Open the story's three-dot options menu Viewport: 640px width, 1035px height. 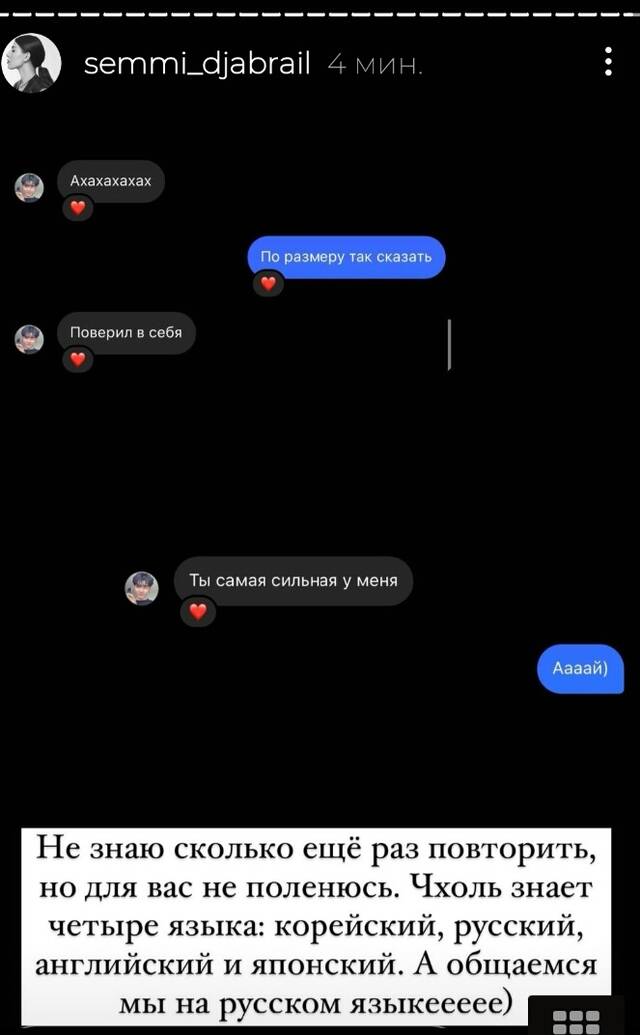coord(608,62)
